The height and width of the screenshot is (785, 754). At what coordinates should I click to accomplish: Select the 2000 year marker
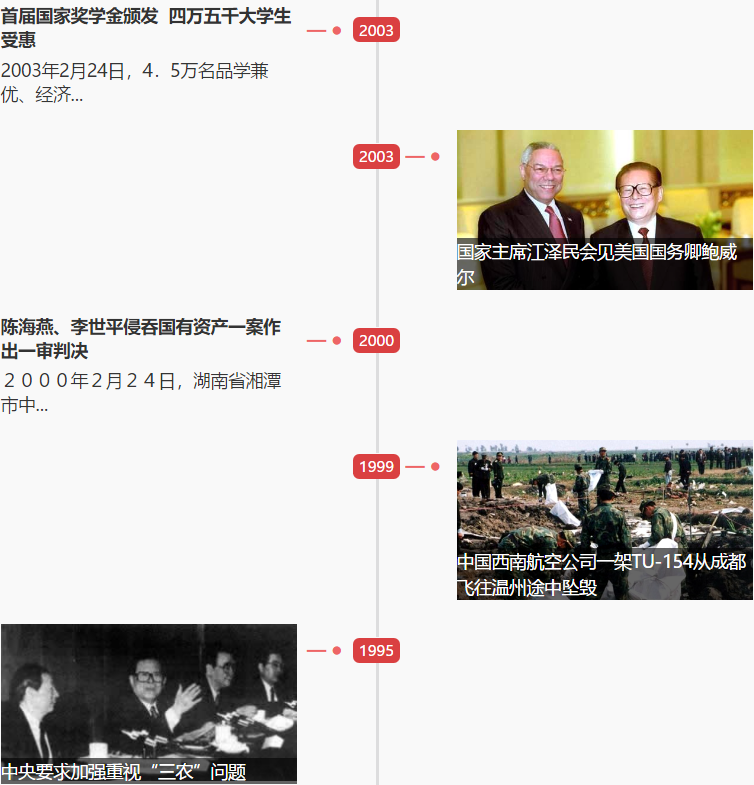pos(376,341)
